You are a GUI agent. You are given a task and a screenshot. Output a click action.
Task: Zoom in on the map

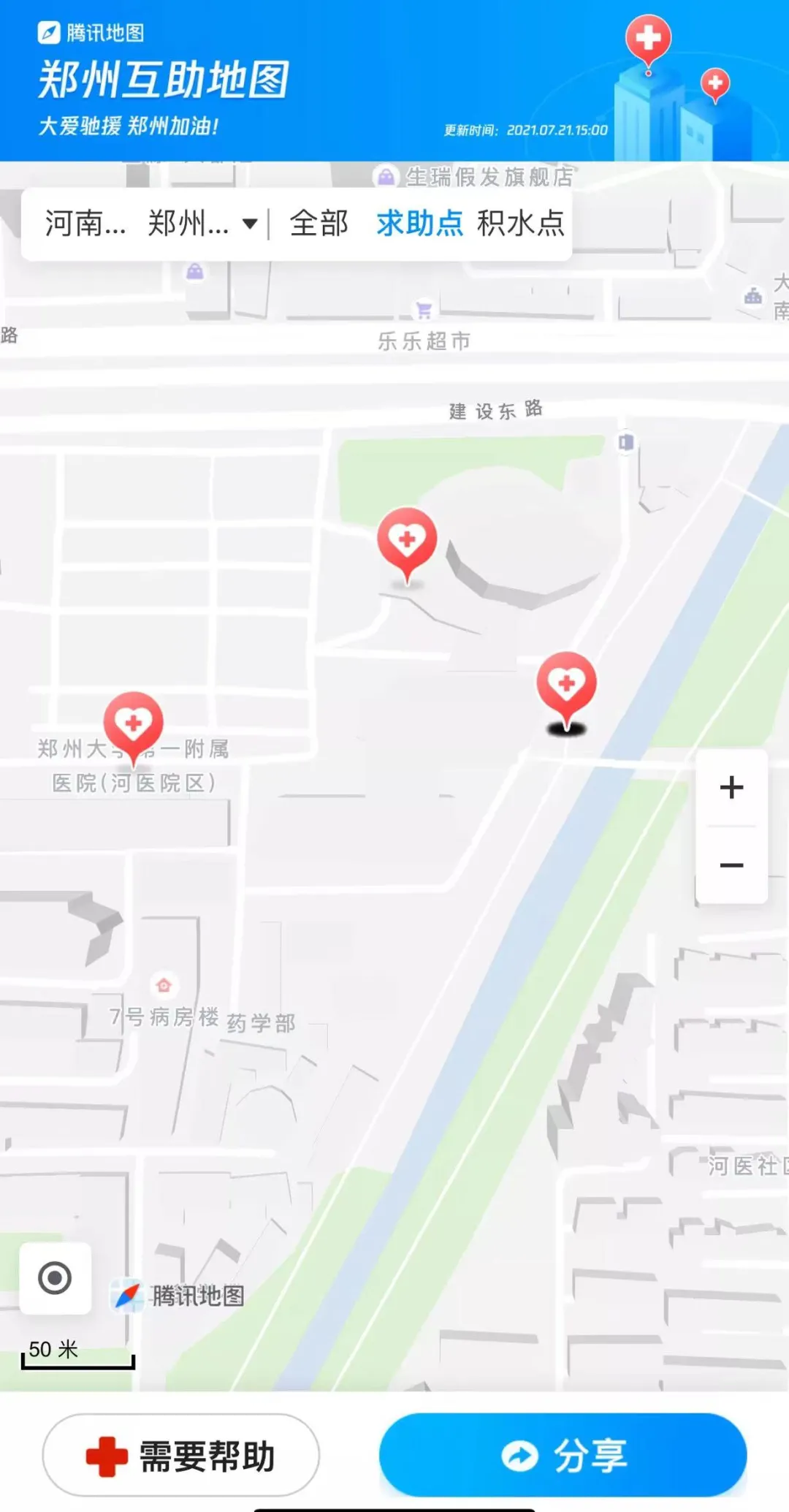[x=731, y=787]
